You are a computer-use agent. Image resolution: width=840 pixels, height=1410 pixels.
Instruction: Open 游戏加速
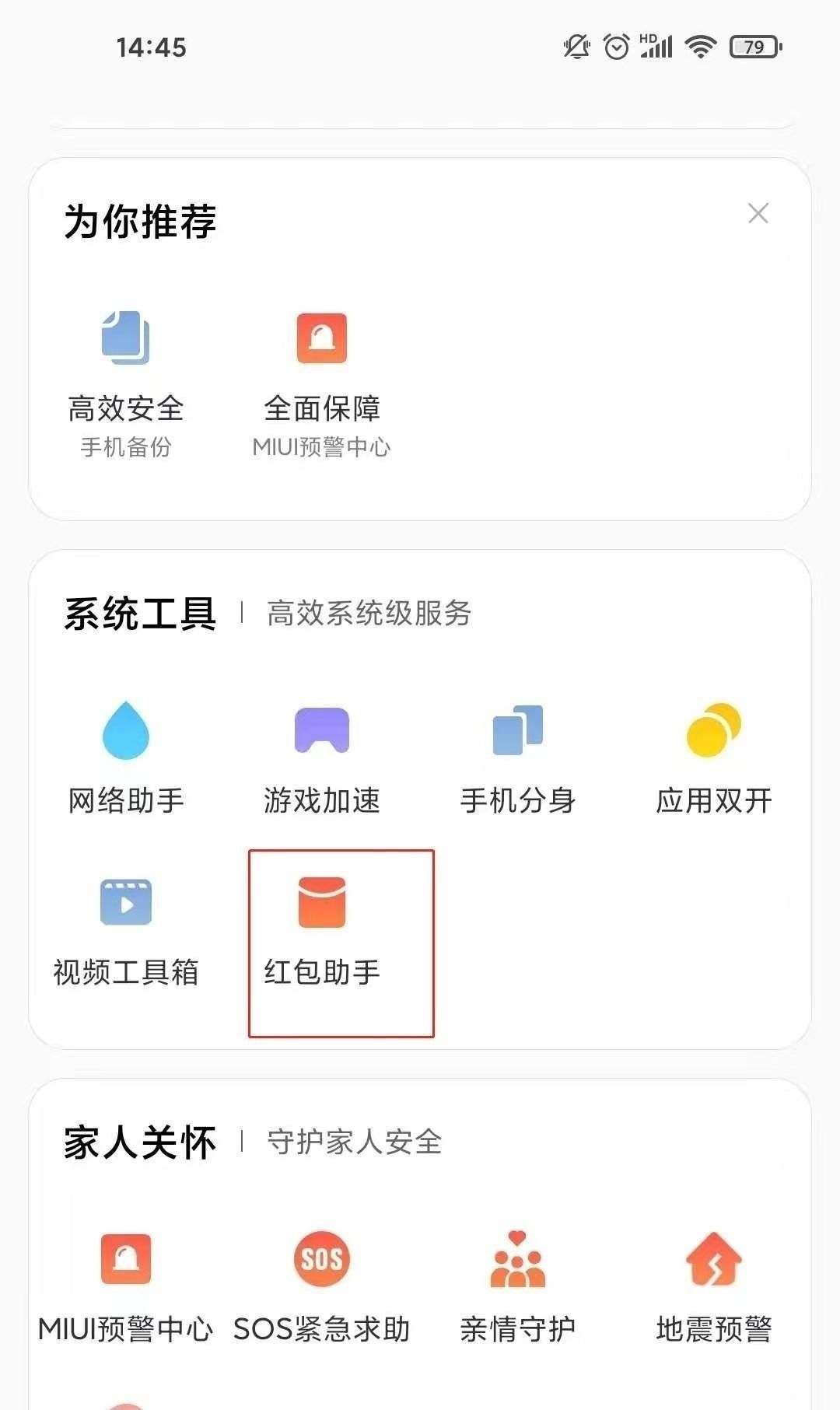[x=322, y=756]
